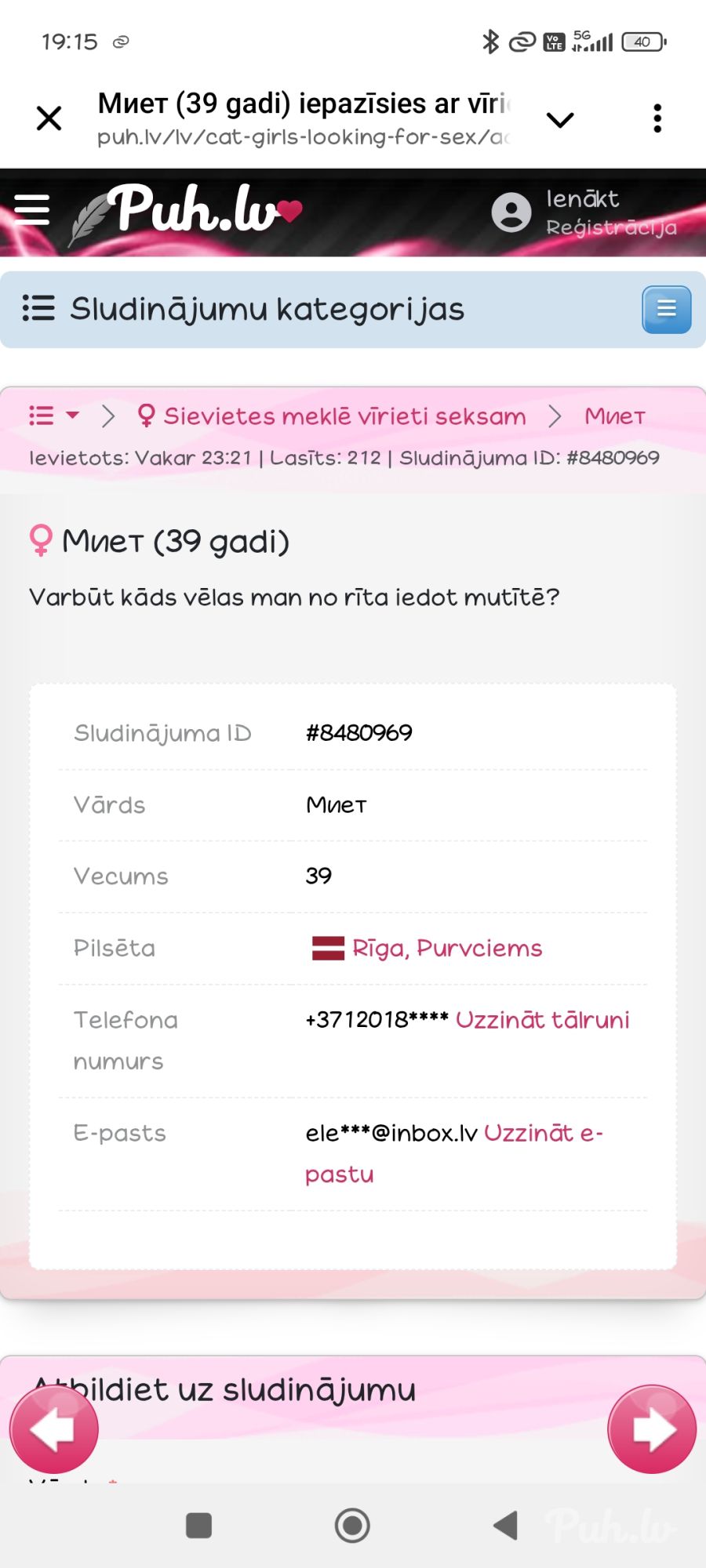
Task: Open the hamburger site menu
Action: 32,211
